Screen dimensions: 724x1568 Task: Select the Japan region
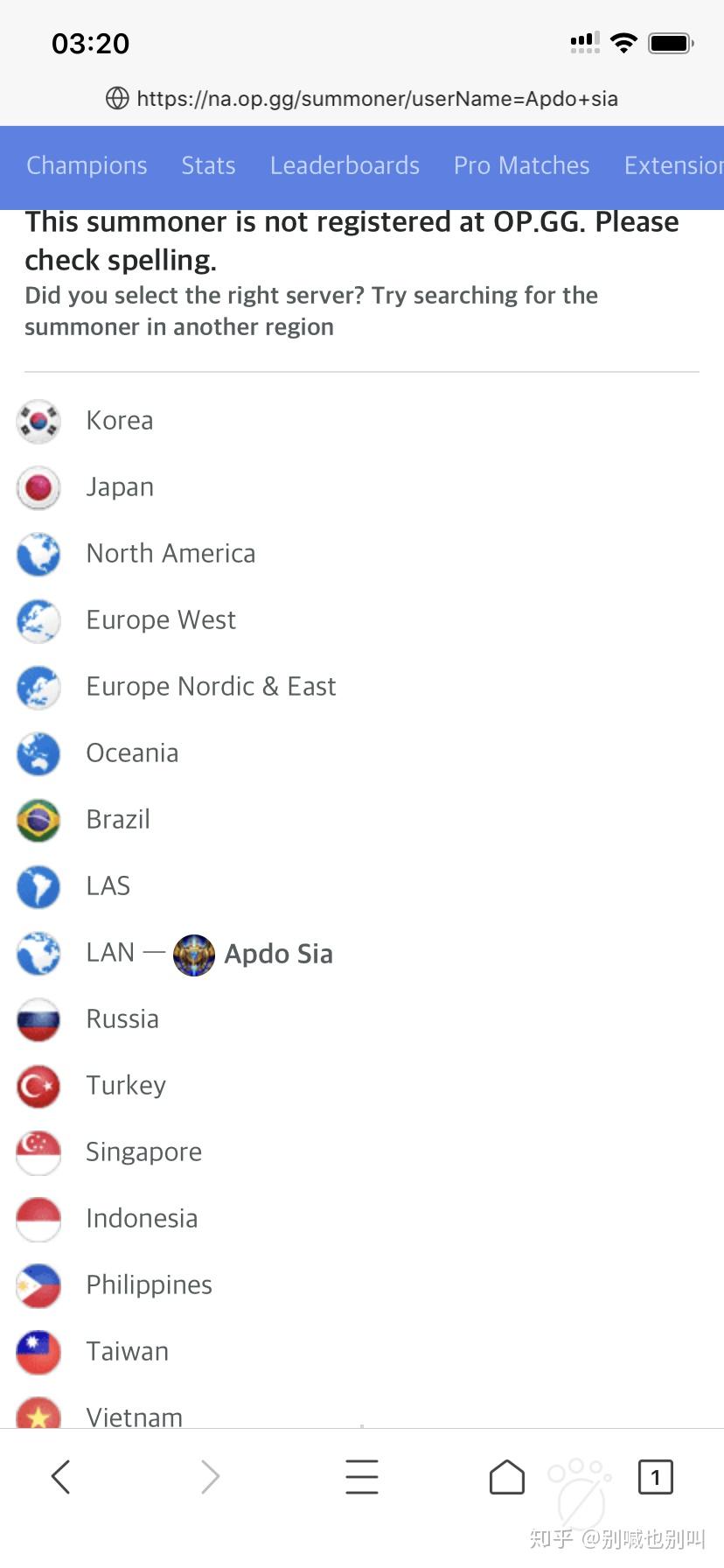(120, 487)
